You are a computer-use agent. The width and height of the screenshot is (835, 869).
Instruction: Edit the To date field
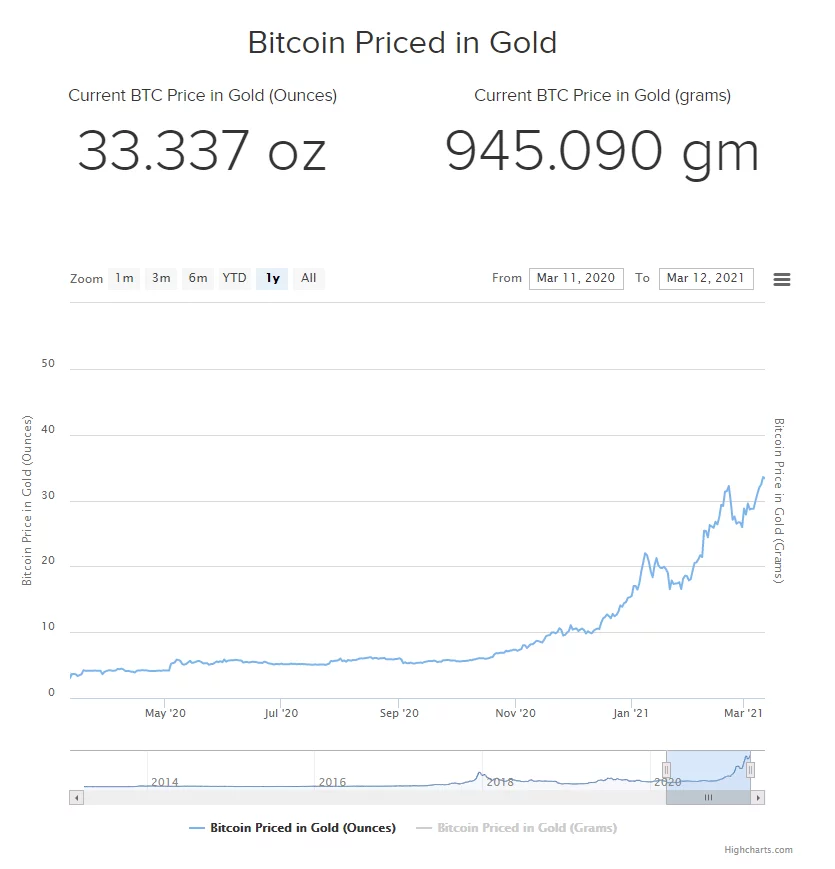tap(705, 278)
